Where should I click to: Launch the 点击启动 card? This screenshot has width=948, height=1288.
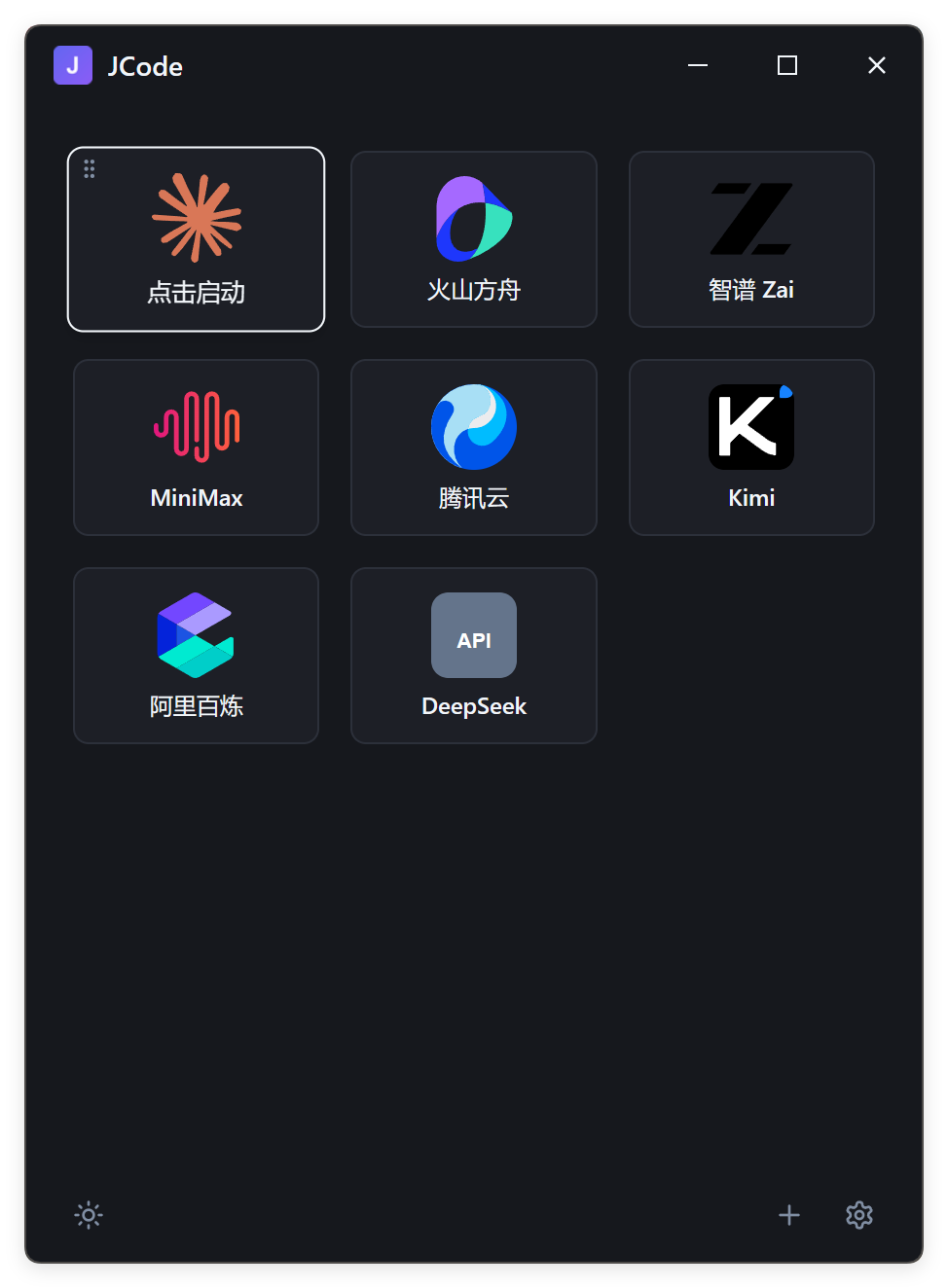(196, 239)
